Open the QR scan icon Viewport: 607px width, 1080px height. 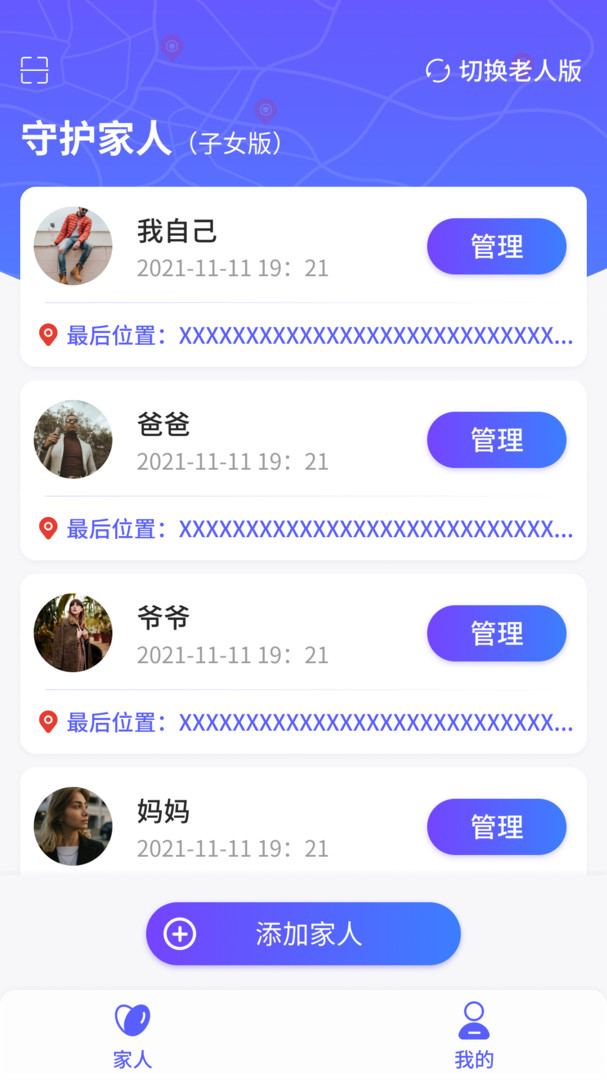coord(34,70)
